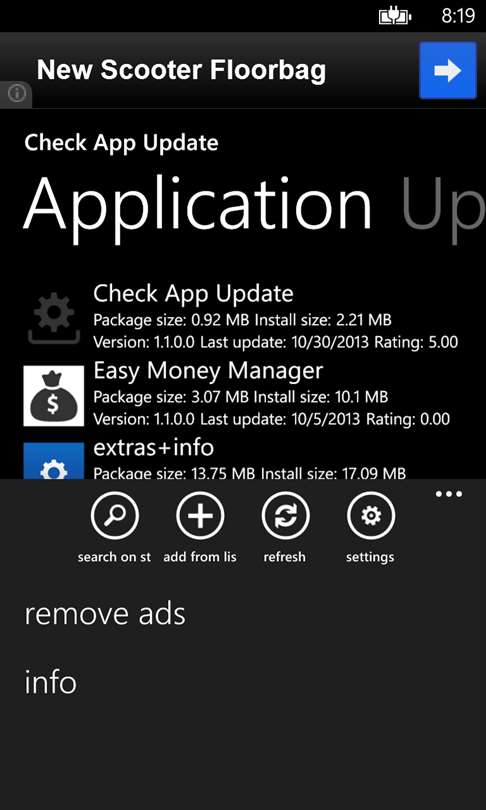Switch to the next pivot tab
Viewport: 486px width, 810px height.
(x=443, y=207)
